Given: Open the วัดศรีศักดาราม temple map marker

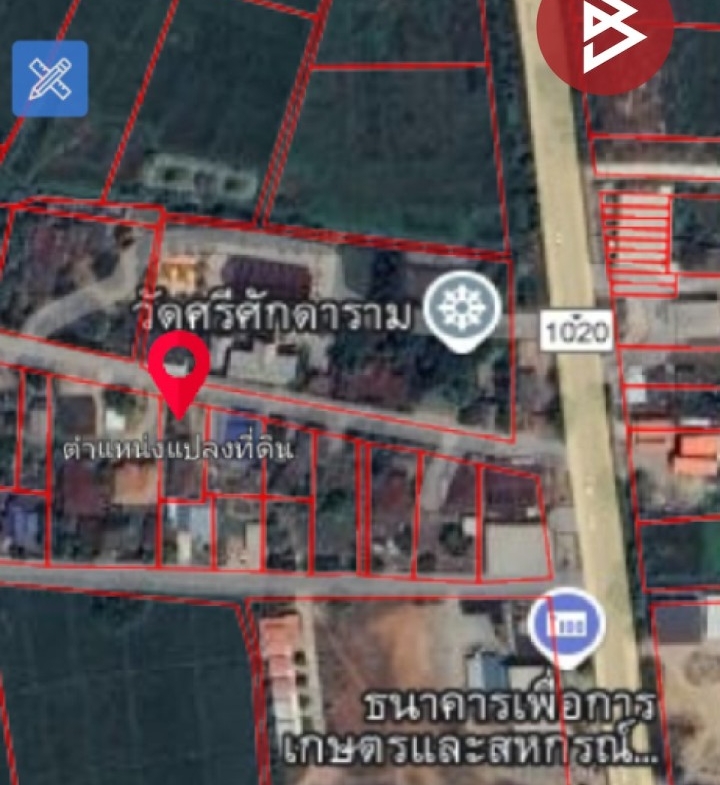Looking at the screenshot, I should 462,311.
